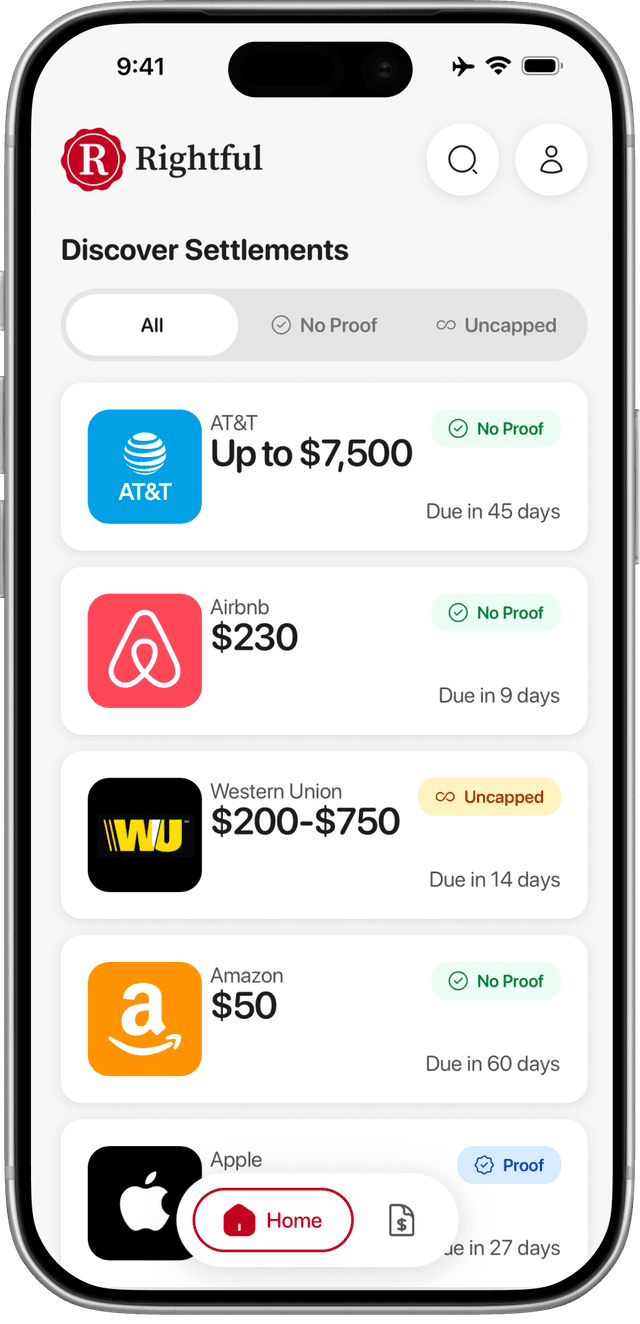Open the claims document tab
Screen dimensions: 640x1324
401,1220
